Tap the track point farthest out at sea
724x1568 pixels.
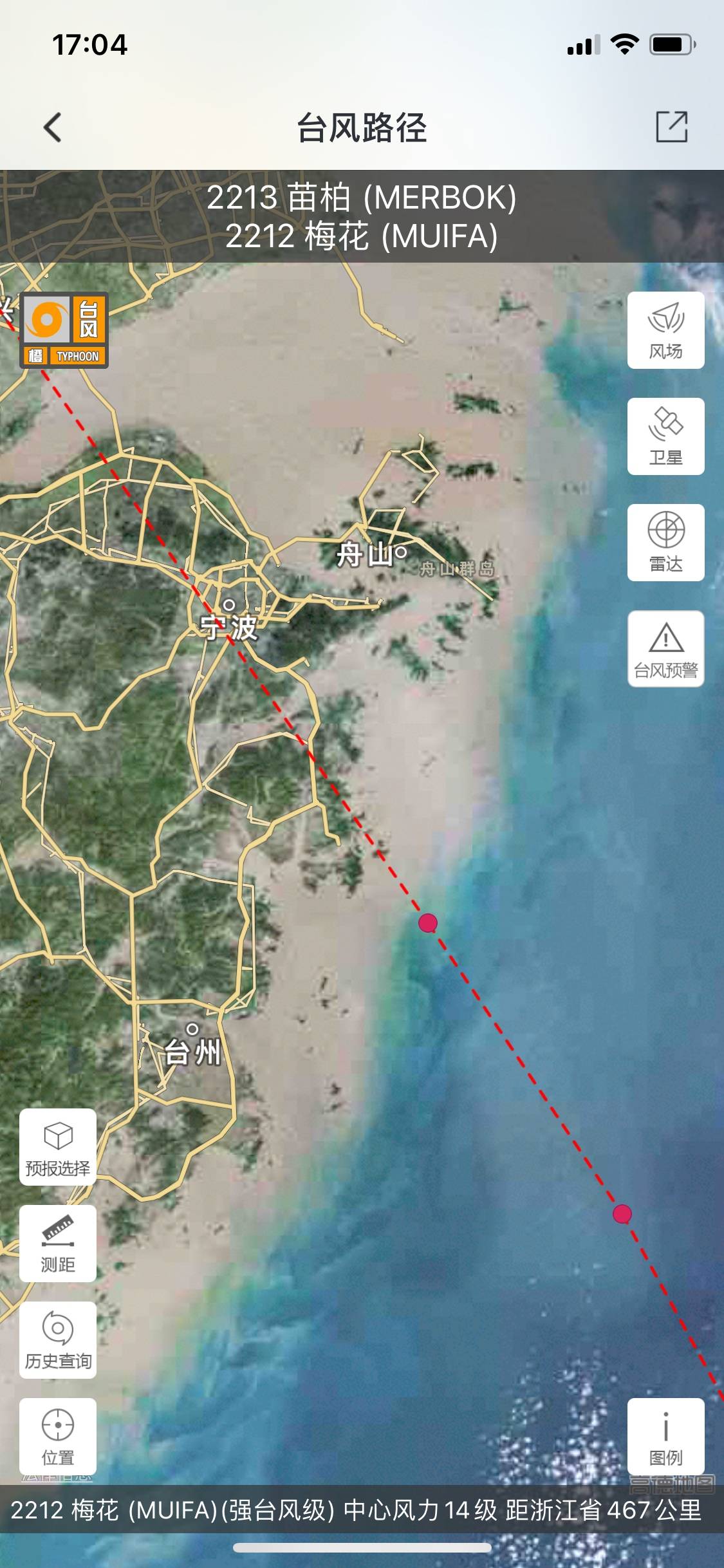point(622,1214)
